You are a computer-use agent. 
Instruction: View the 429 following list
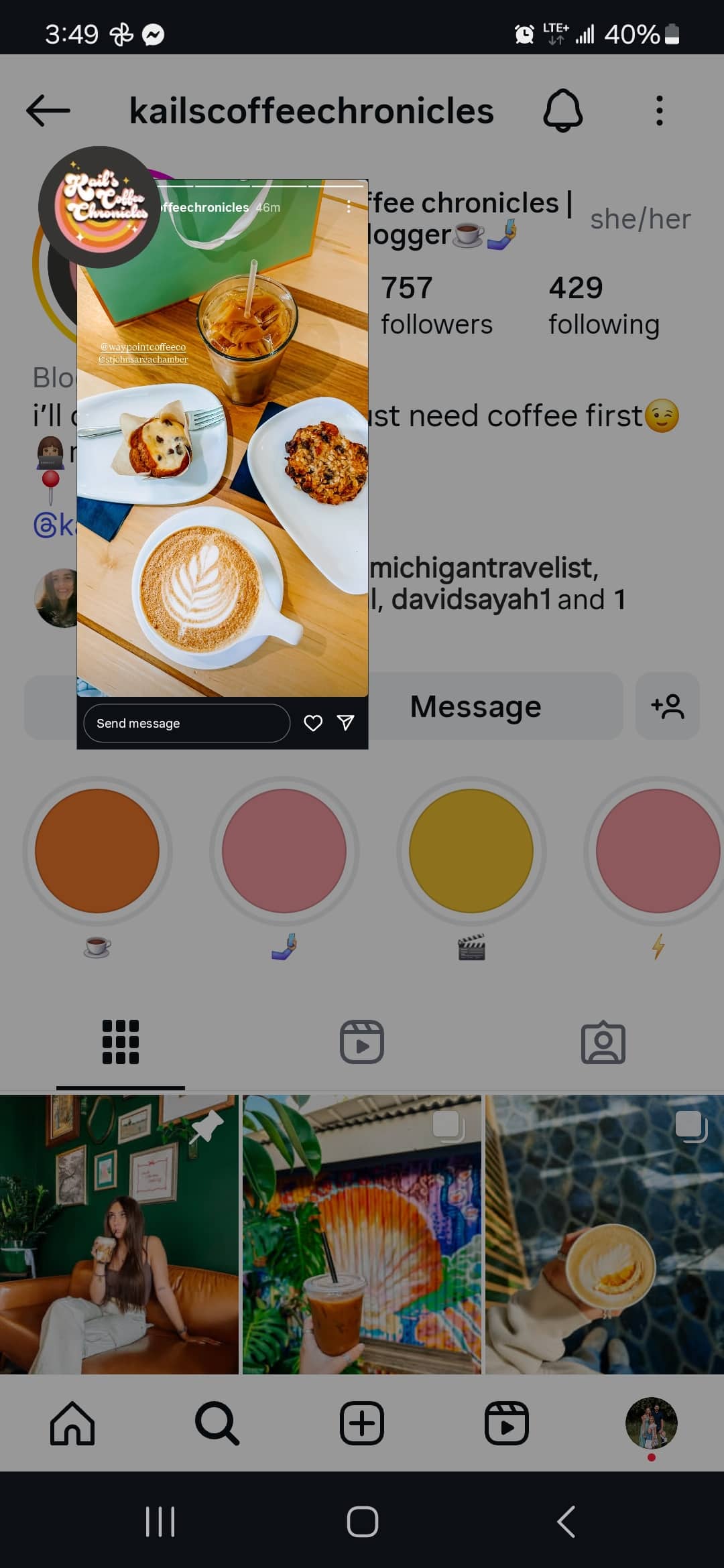click(x=603, y=305)
